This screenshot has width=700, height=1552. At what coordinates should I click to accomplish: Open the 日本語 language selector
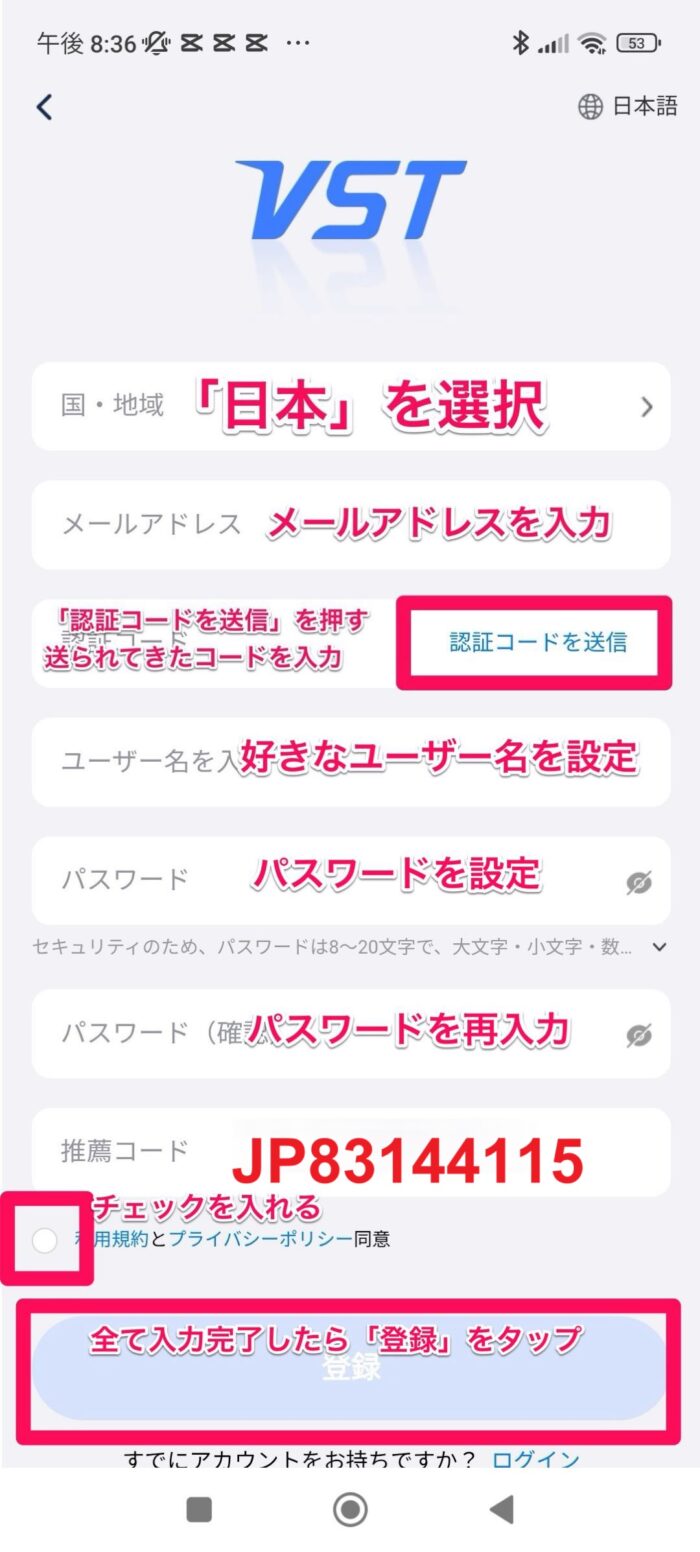(x=628, y=107)
